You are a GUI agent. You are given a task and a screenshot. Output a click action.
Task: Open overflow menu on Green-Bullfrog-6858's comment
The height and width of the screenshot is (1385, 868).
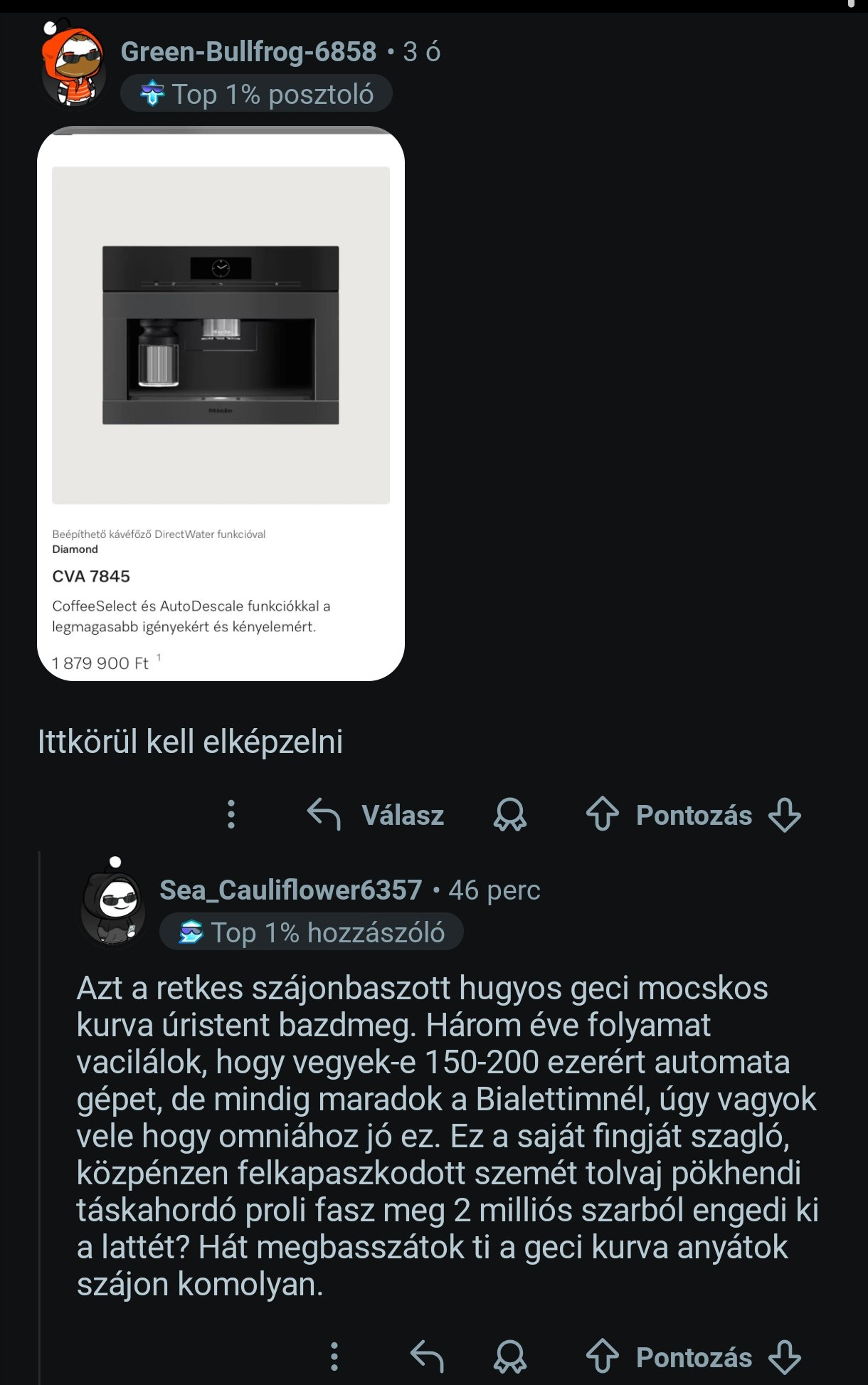pyautogui.click(x=231, y=814)
